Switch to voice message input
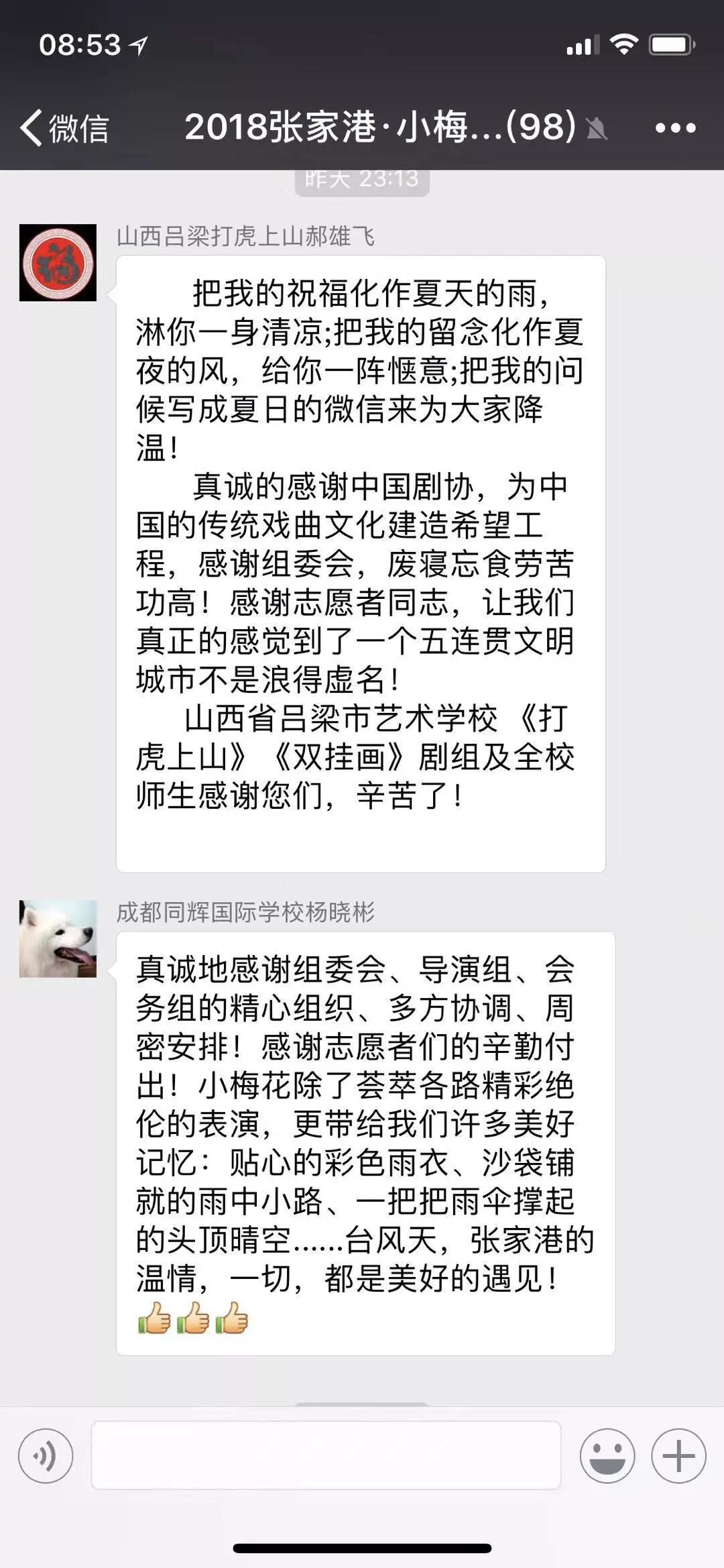Viewport: 724px width, 1568px height. point(46,1455)
